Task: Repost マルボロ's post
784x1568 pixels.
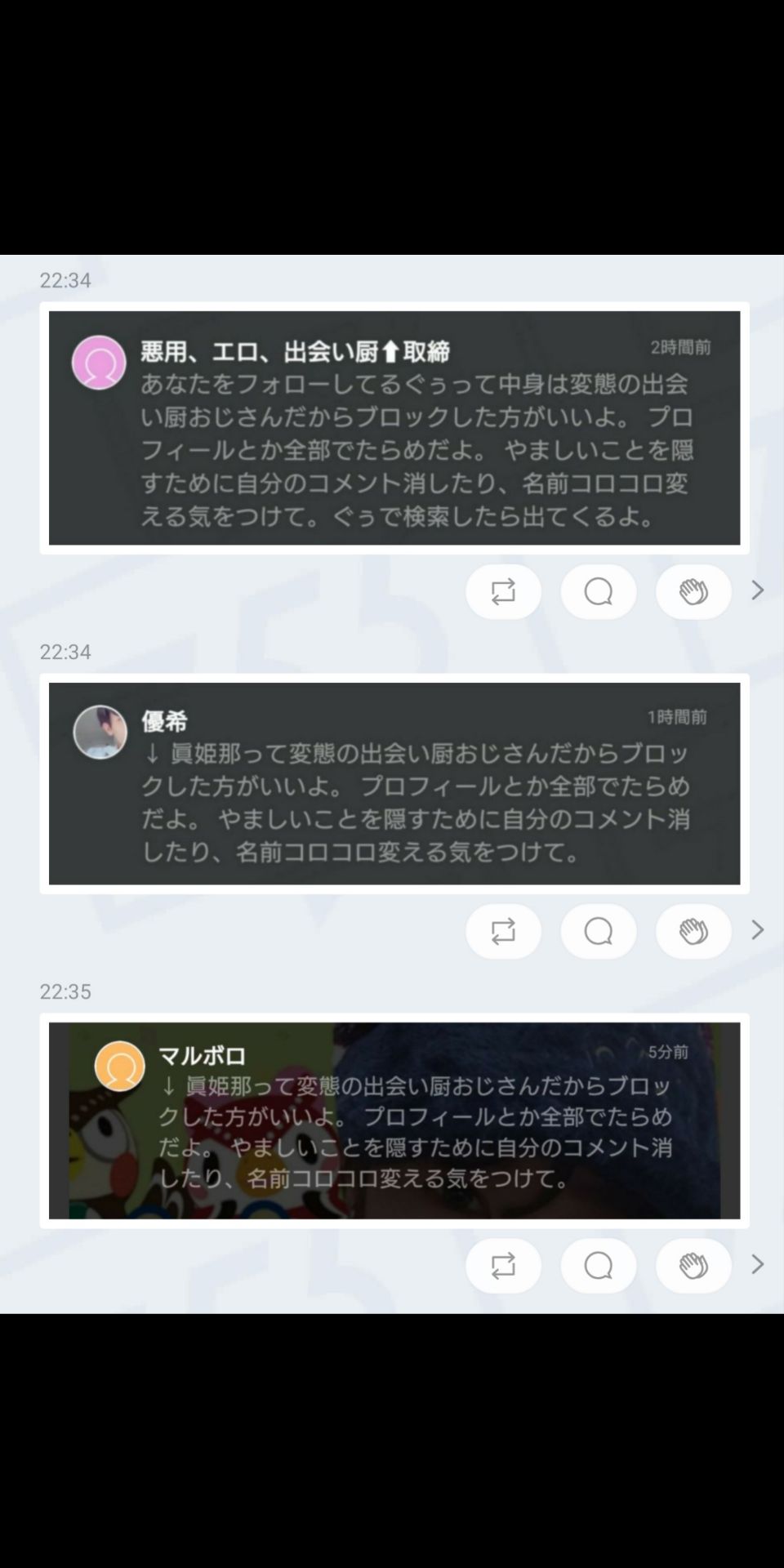Action: tap(502, 1265)
